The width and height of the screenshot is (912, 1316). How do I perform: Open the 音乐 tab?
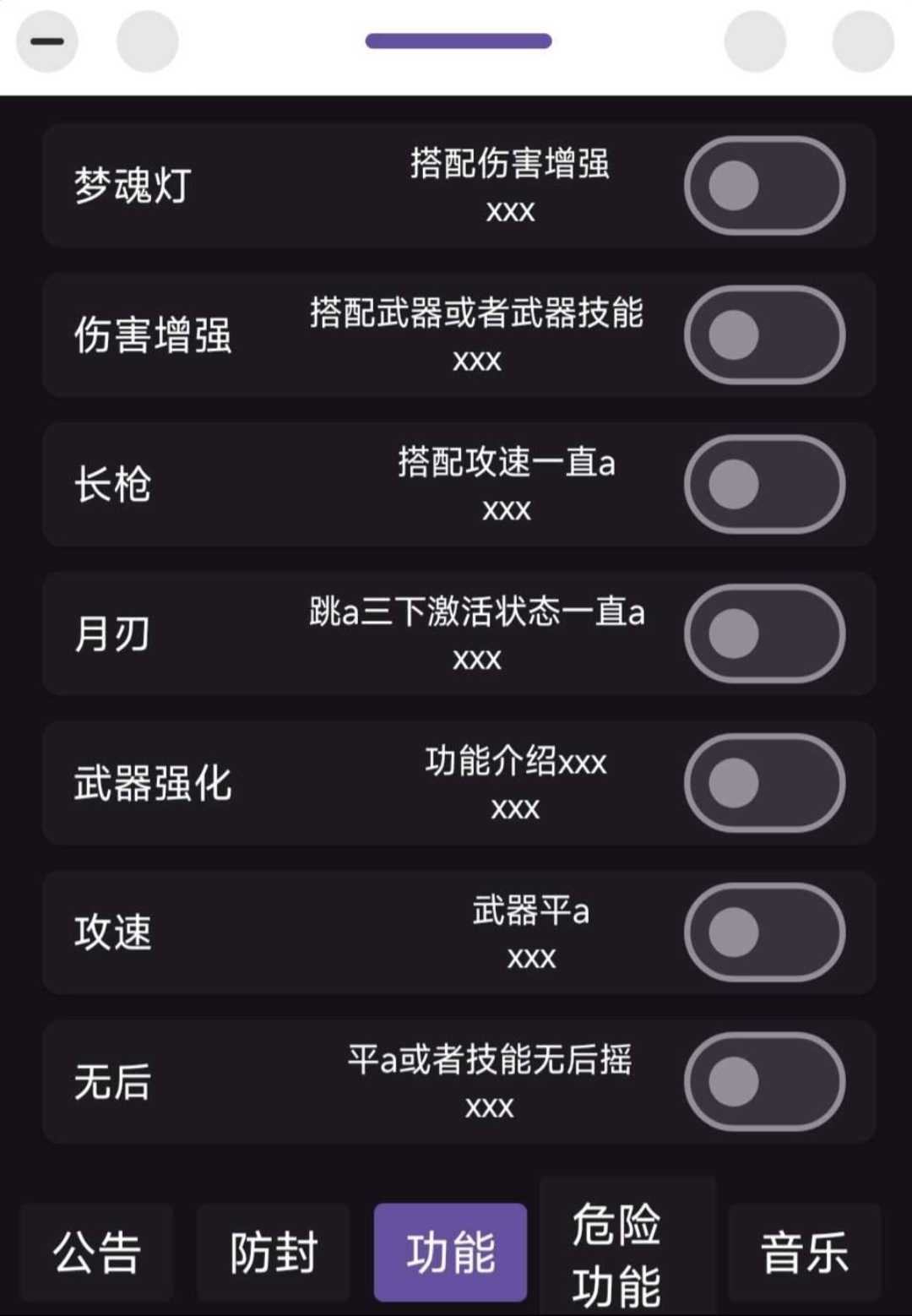tap(804, 1252)
